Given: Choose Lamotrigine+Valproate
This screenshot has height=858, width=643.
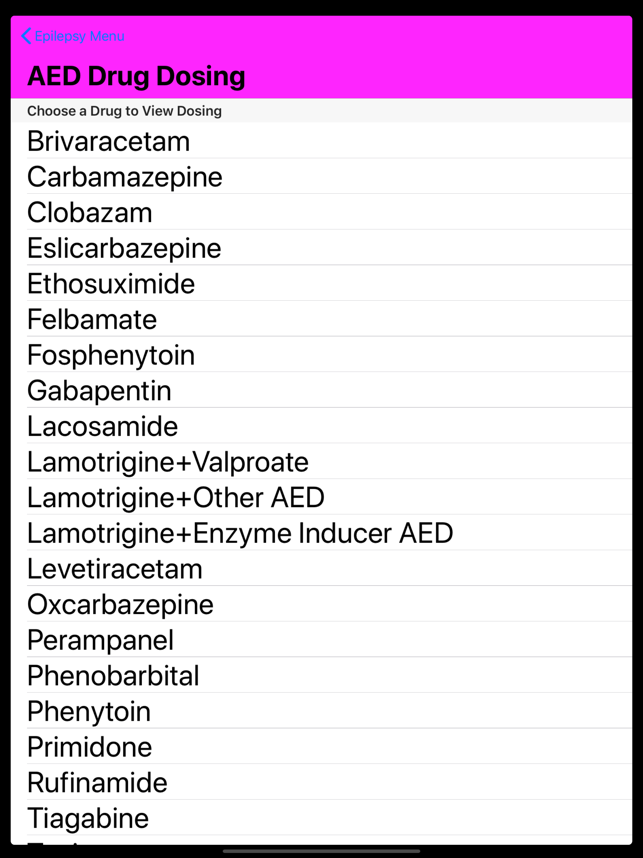Looking at the screenshot, I should tap(168, 462).
